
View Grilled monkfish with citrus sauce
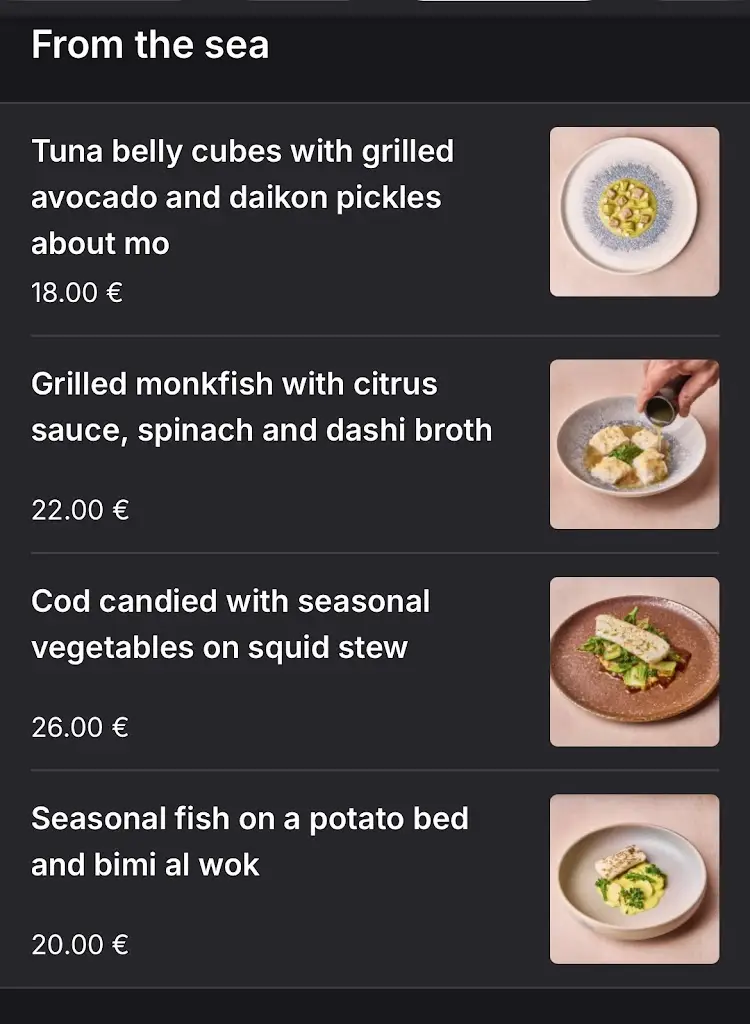[x=262, y=407]
